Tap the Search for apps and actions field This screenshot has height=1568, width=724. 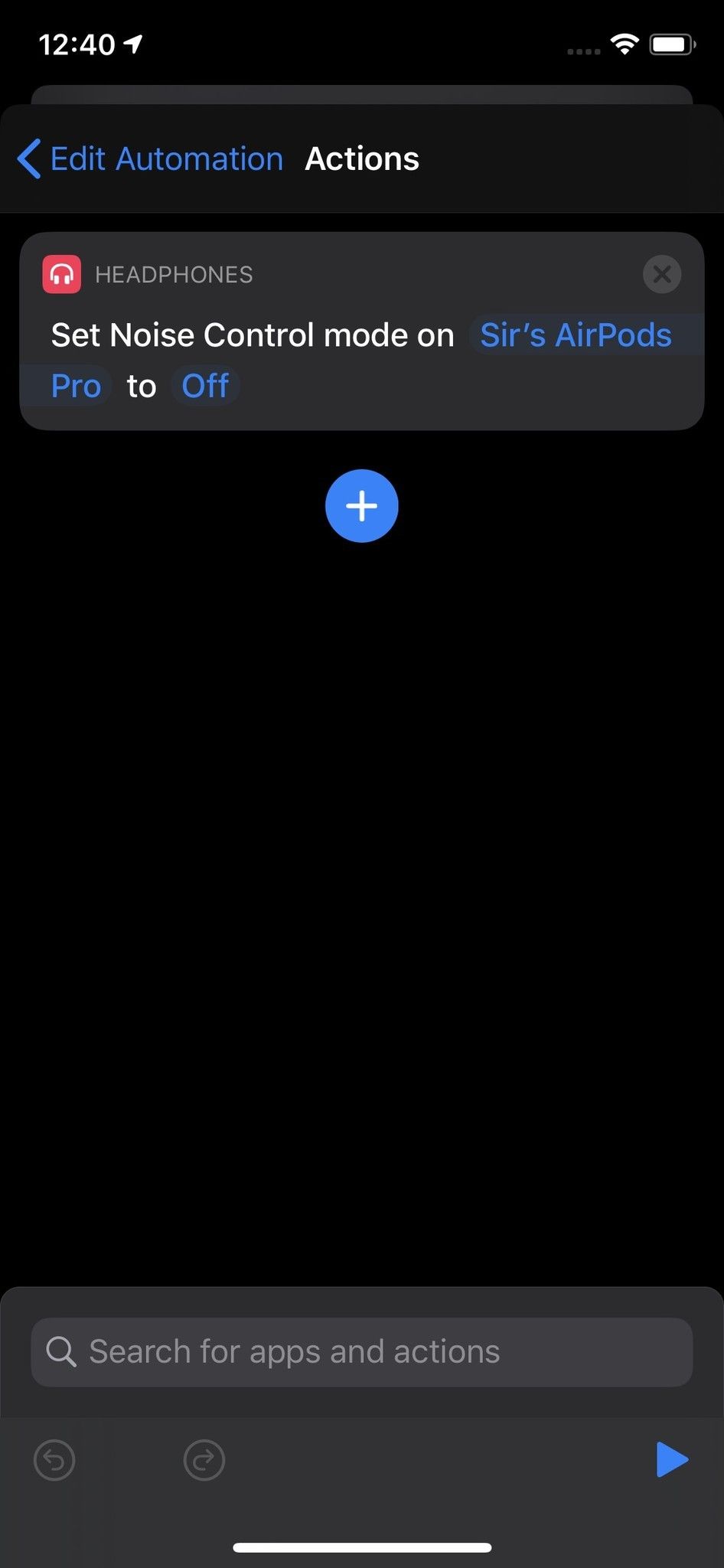click(361, 1351)
